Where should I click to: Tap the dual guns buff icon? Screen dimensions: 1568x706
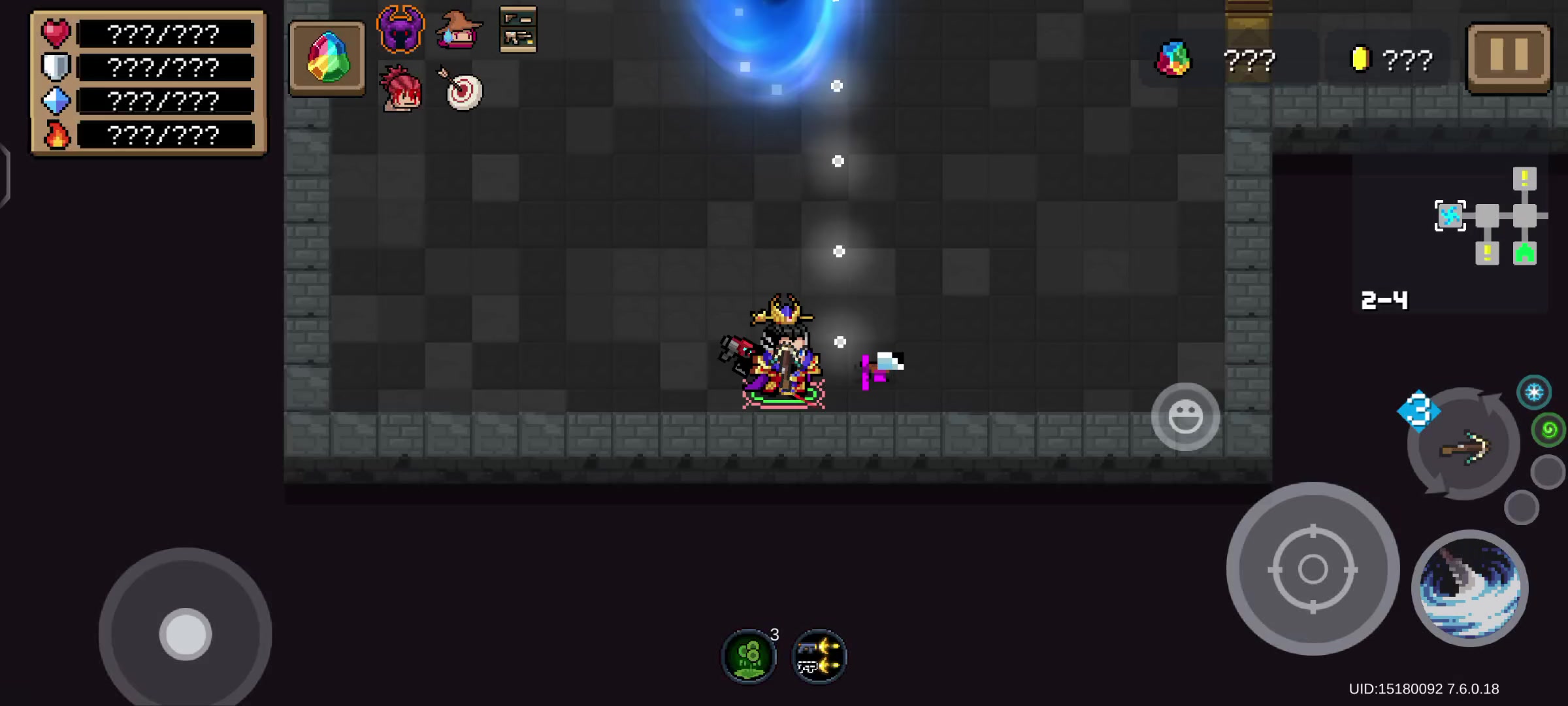(819, 656)
